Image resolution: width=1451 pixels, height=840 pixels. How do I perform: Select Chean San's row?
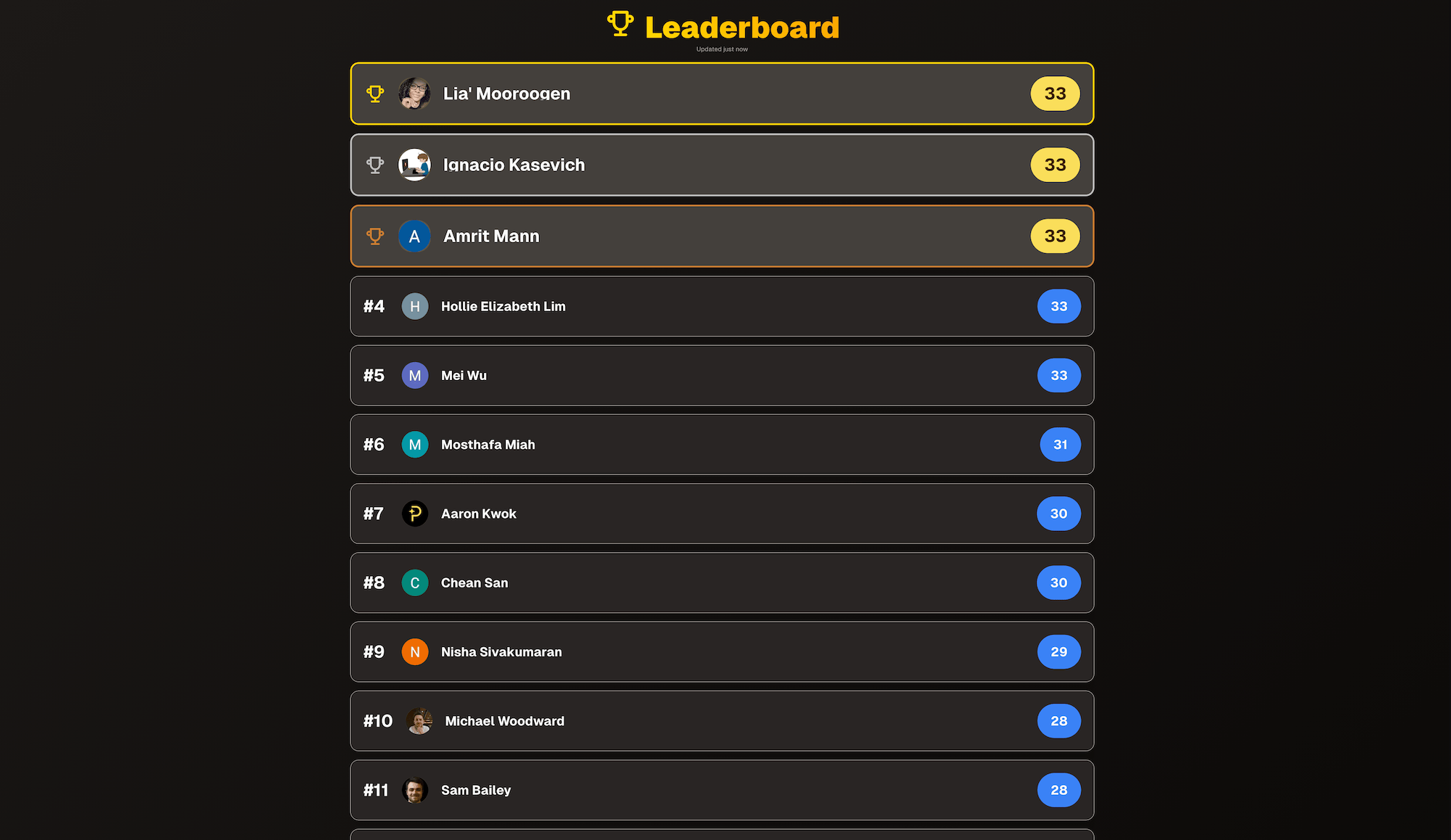pyautogui.click(x=721, y=582)
